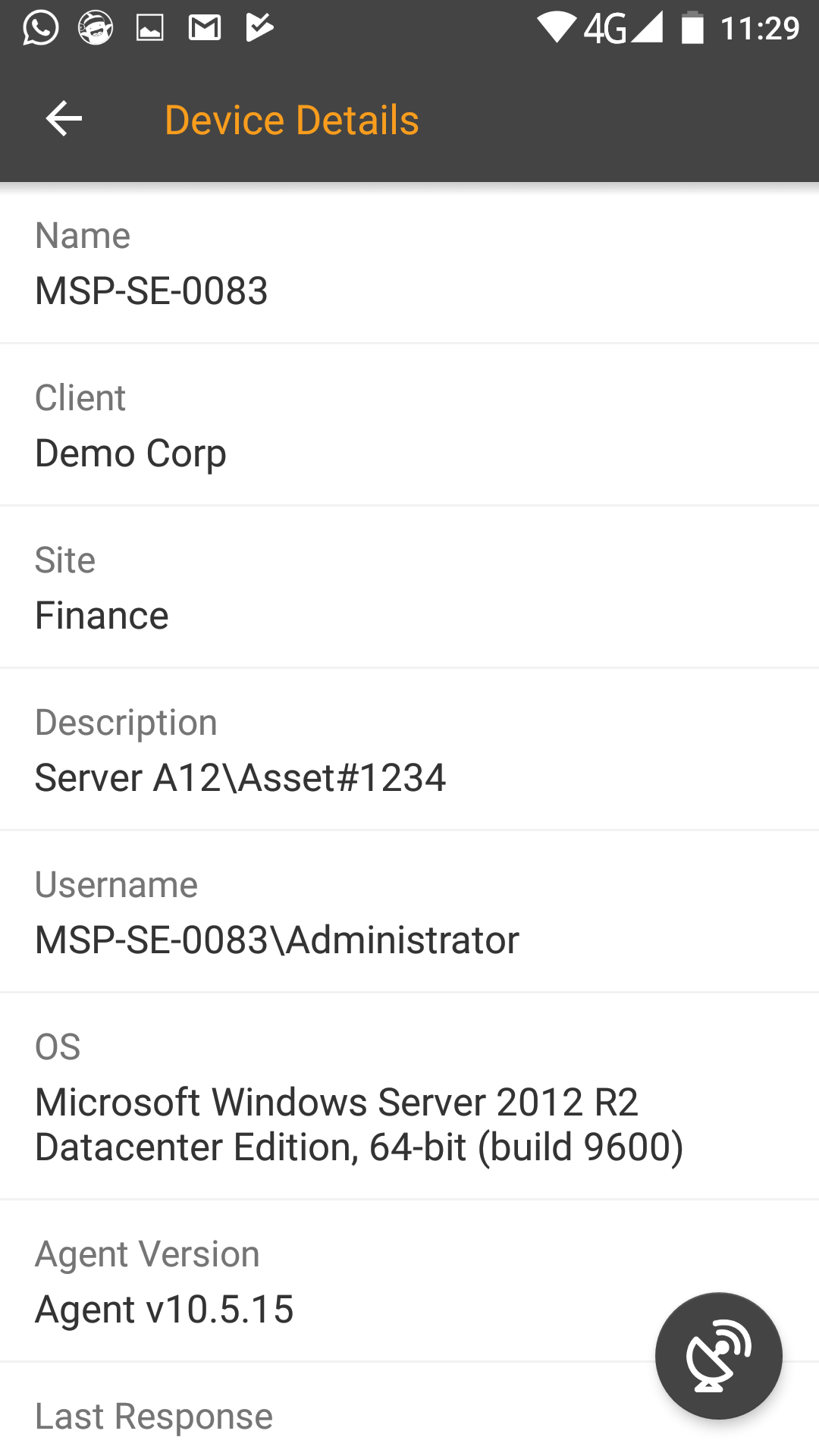This screenshot has height=1456, width=819.
Task: Select the Finance site field
Action: click(x=102, y=615)
